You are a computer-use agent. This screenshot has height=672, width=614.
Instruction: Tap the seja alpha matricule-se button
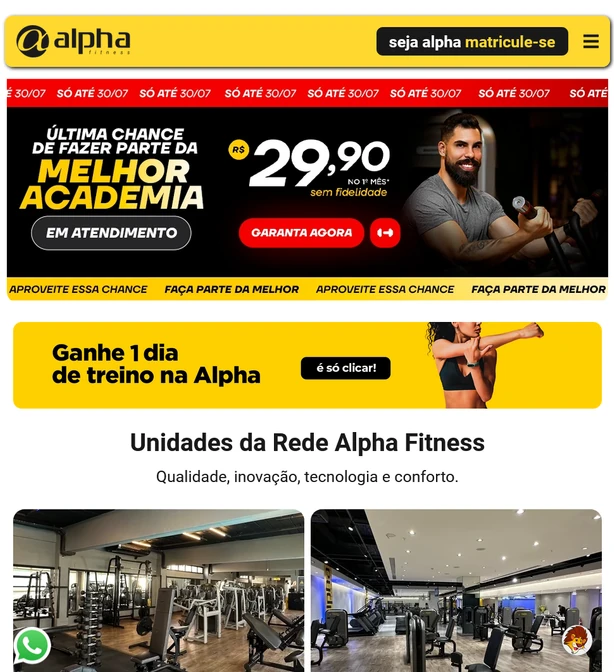pyautogui.click(x=472, y=42)
